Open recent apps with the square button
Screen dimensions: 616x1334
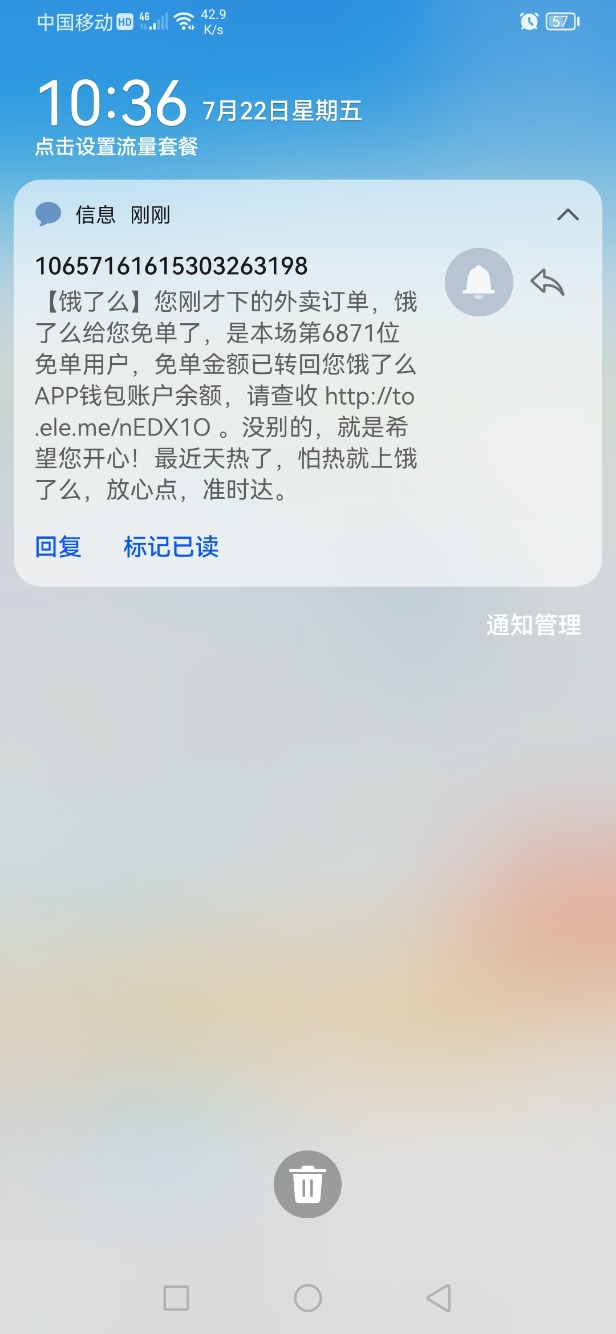coord(176,1298)
